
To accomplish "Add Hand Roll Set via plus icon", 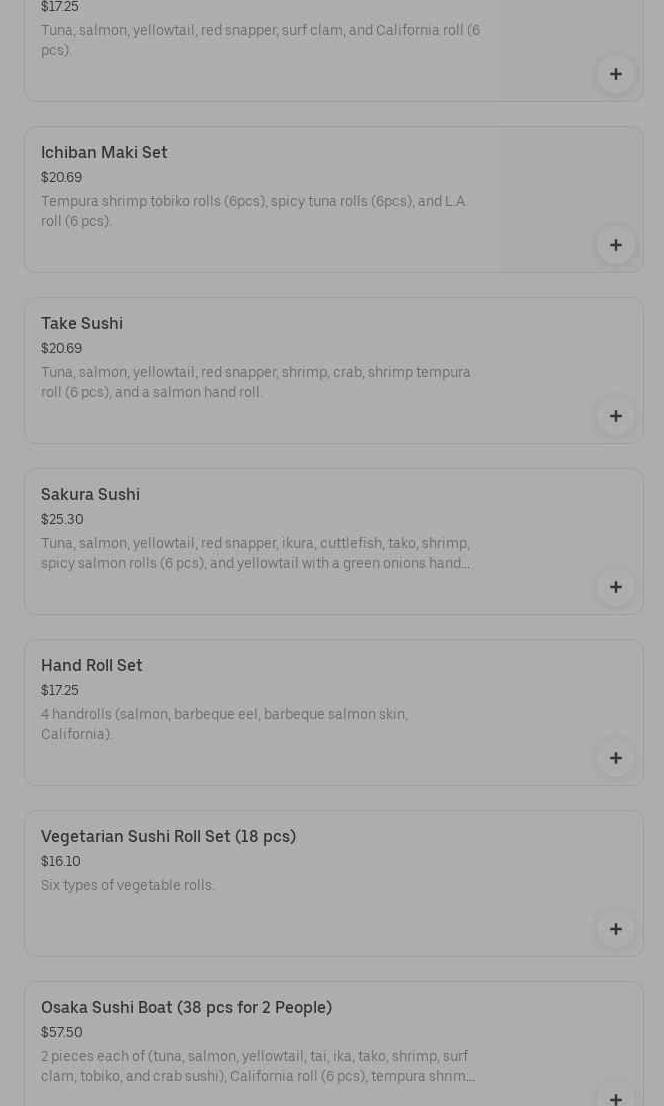I will 615,758.
